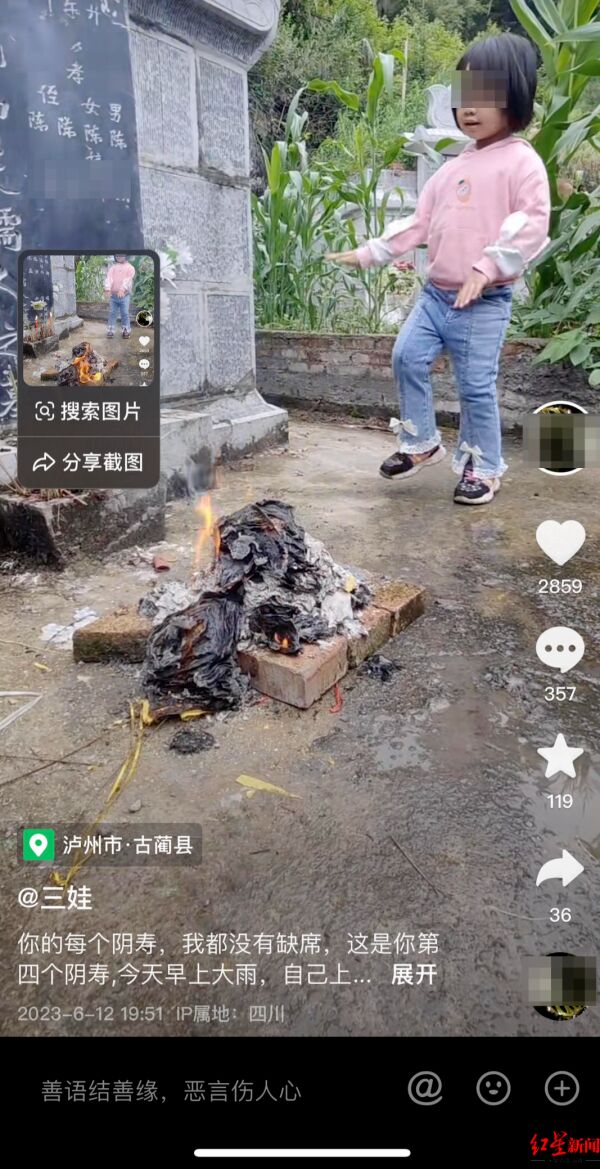Open the spinning music disc at bottom right
The width and height of the screenshot is (600, 1169).
click(x=561, y=986)
